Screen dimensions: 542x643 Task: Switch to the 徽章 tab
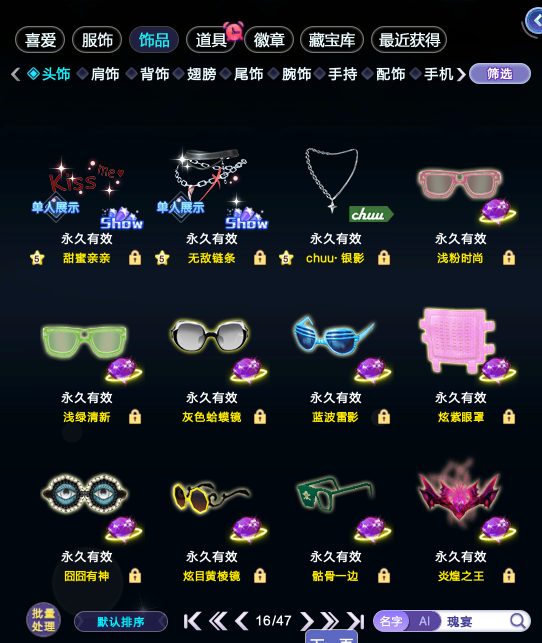pyautogui.click(x=269, y=40)
